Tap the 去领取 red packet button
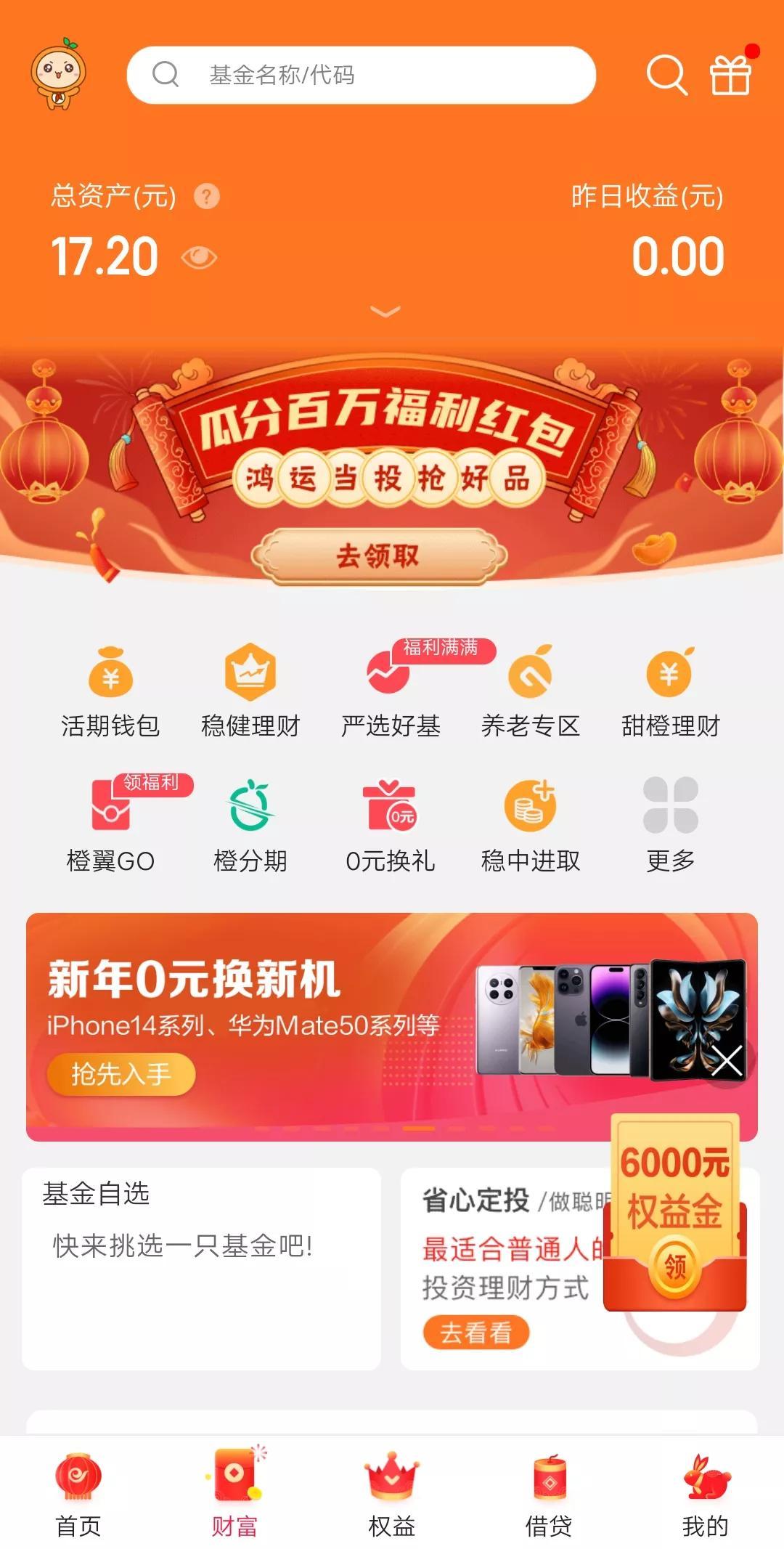Image resolution: width=784 pixels, height=1549 pixels. [378, 556]
